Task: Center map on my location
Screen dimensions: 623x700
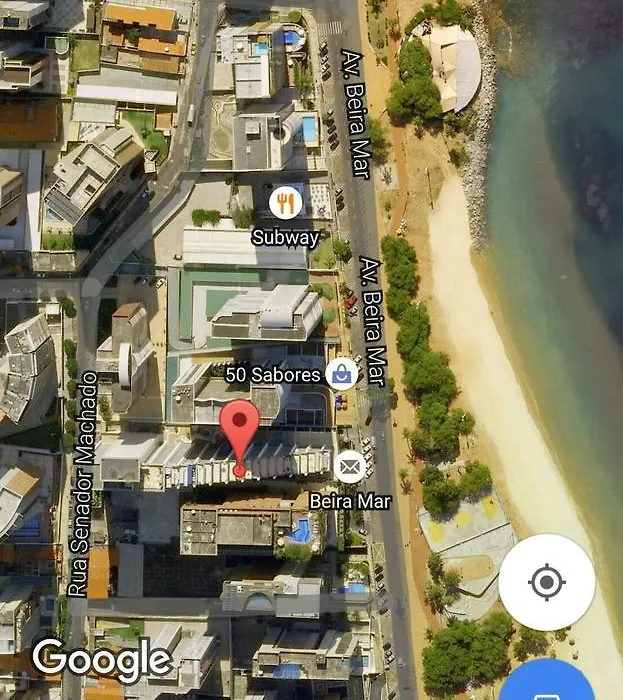Action: (546, 582)
